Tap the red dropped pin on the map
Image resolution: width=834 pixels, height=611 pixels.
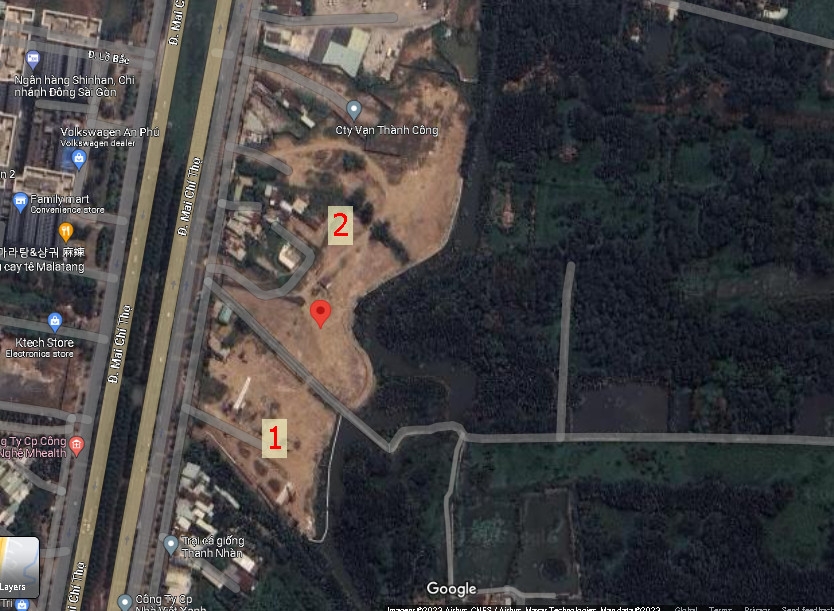[x=320, y=312]
